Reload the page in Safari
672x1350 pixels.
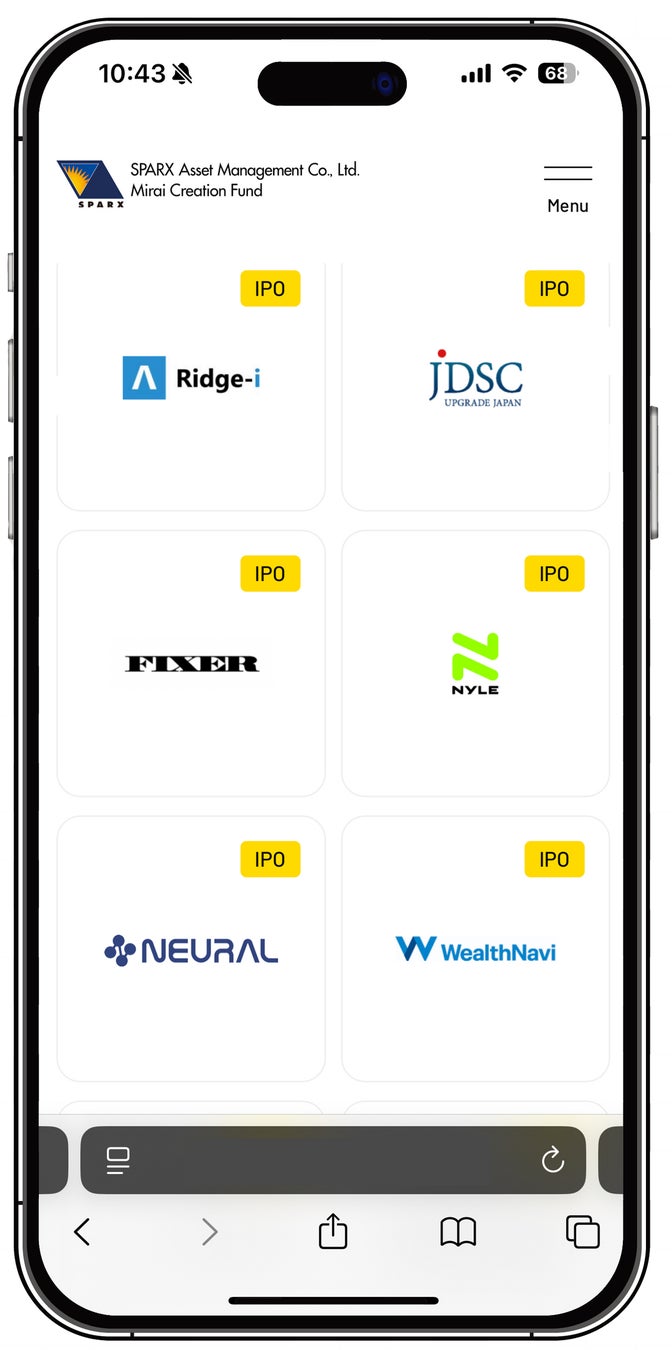point(552,1160)
